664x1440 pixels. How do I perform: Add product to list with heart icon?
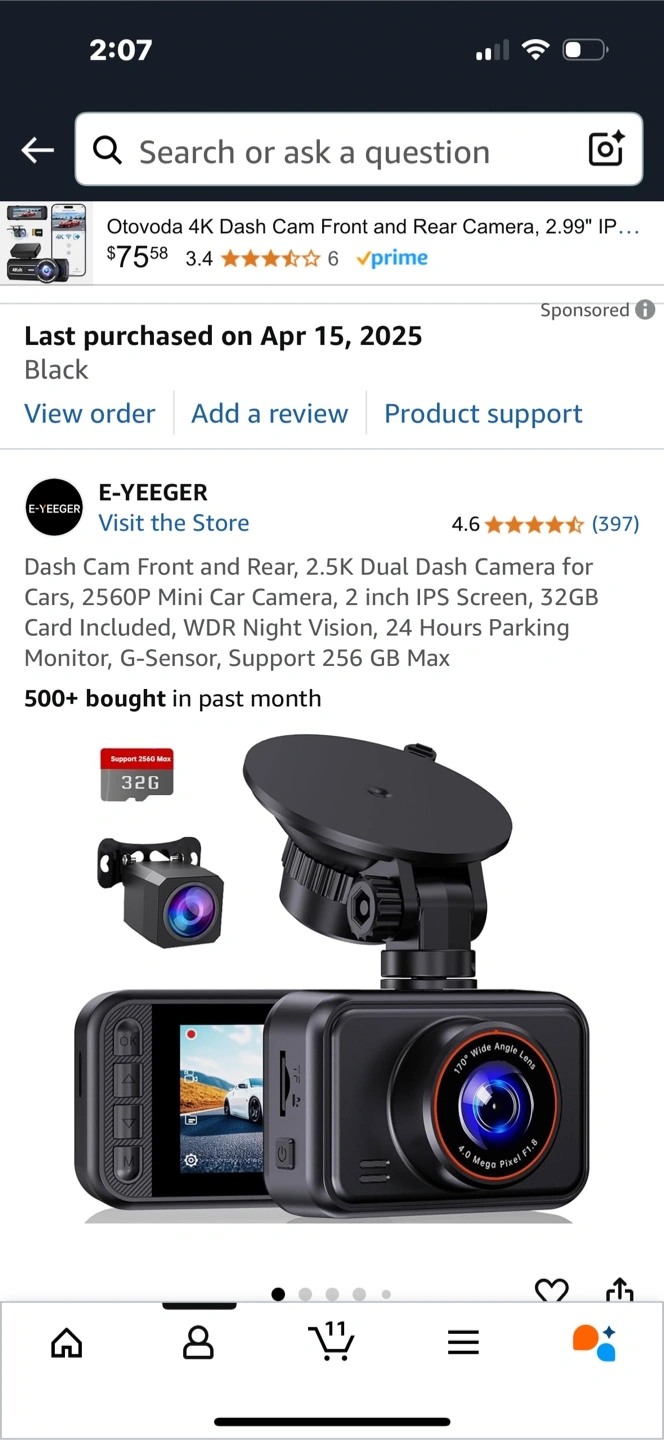pyautogui.click(x=552, y=1291)
